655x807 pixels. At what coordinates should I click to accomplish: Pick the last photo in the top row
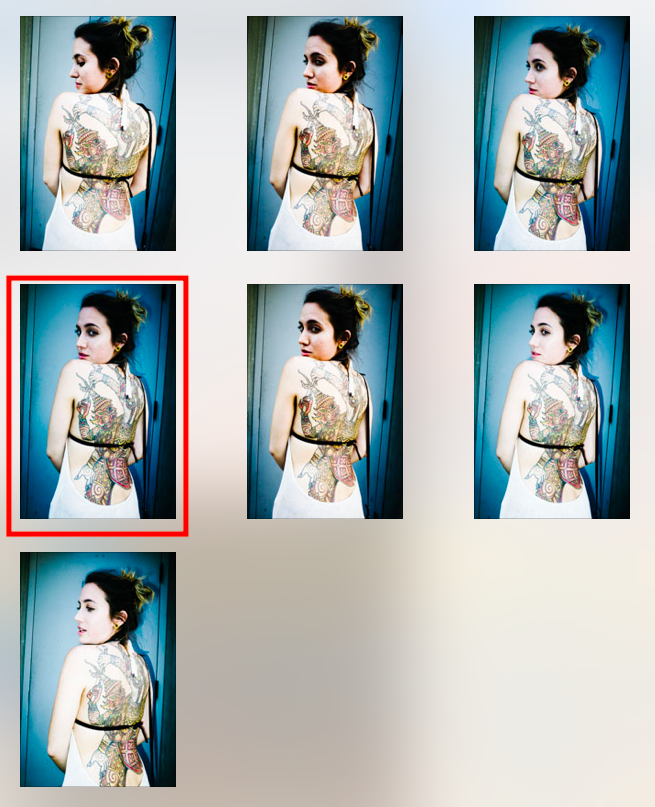tap(552, 133)
